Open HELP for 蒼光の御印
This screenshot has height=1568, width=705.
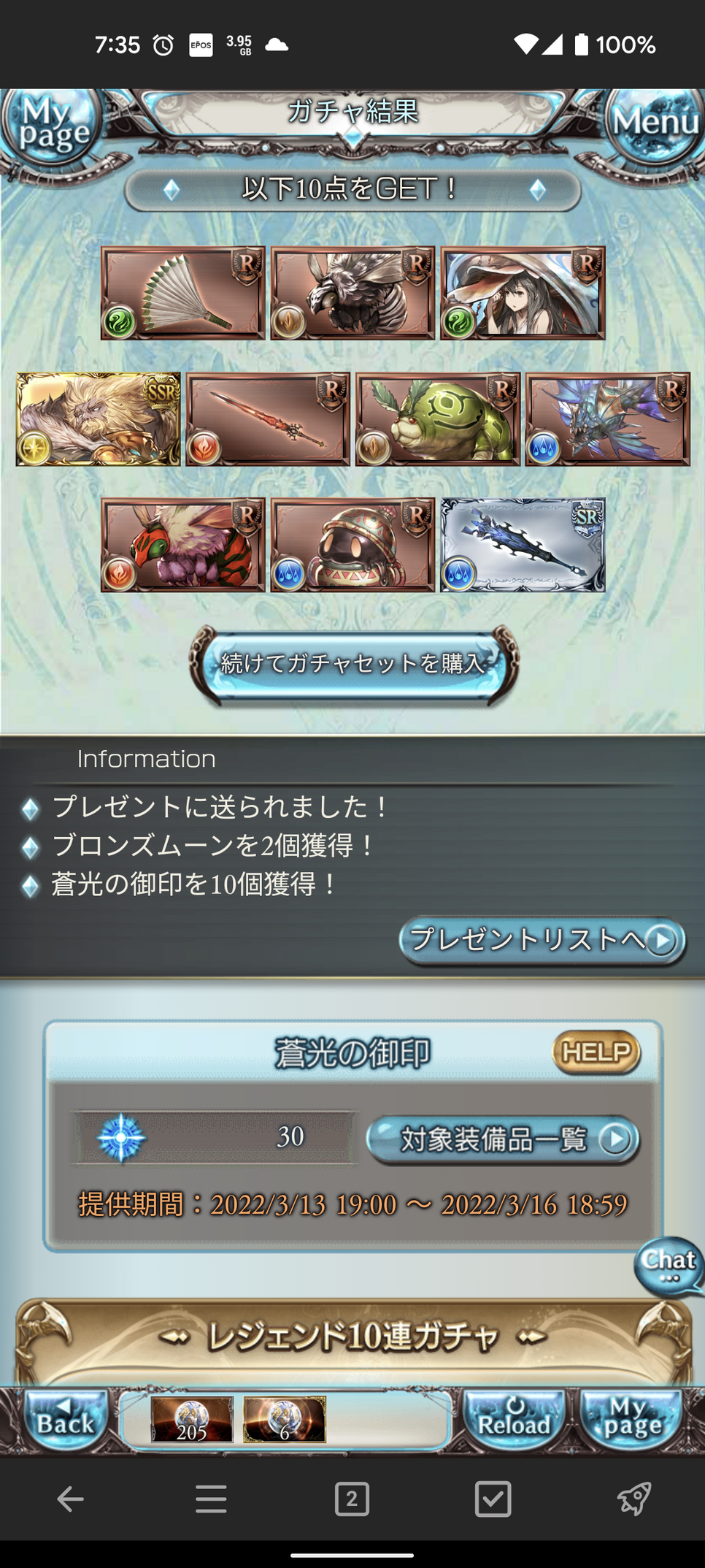click(596, 1052)
